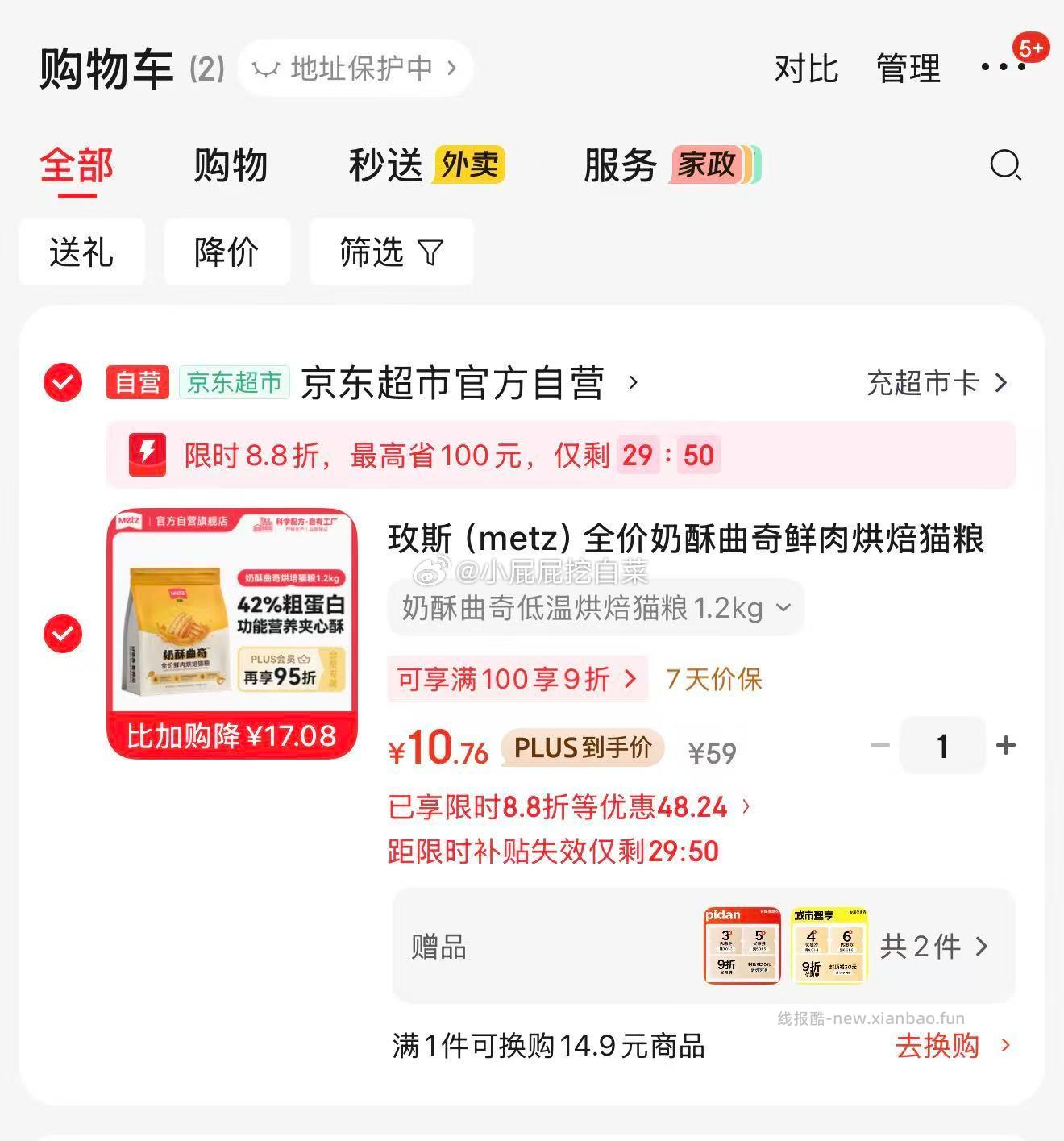1064x1141 pixels.
Task: Click the 京东超市 label tag
Action: point(232,383)
